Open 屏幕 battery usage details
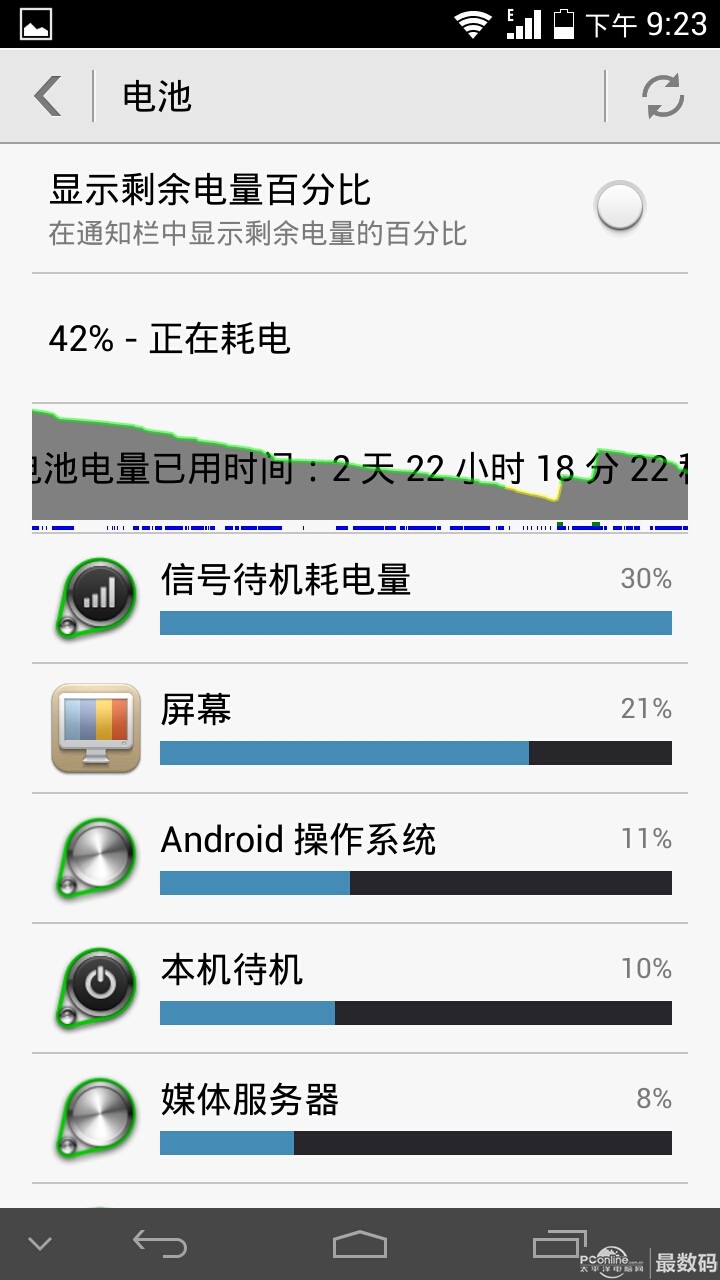This screenshot has height=1280, width=720. click(x=360, y=728)
